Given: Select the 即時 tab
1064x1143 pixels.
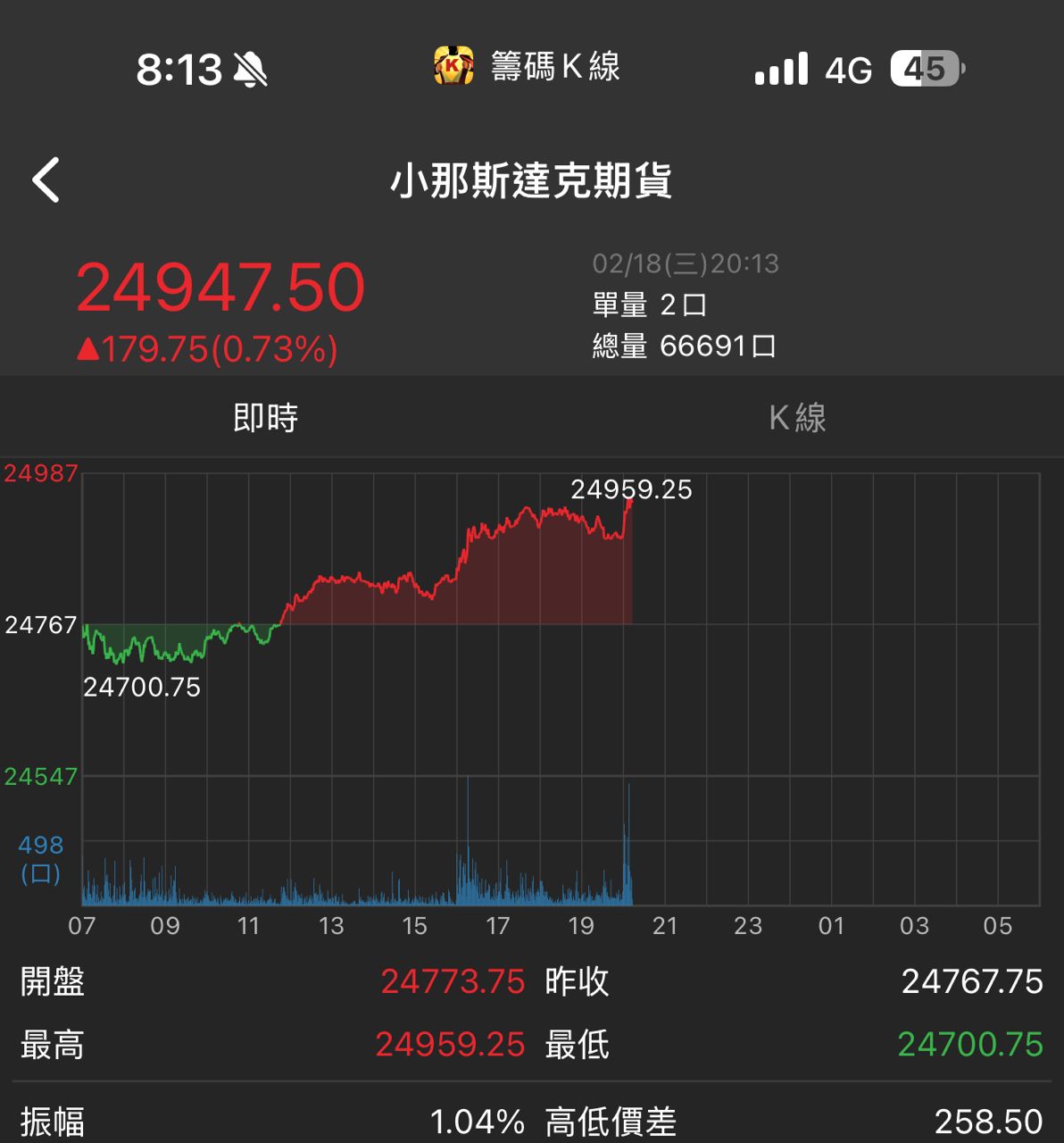Looking at the screenshot, I should click(265, 418).
